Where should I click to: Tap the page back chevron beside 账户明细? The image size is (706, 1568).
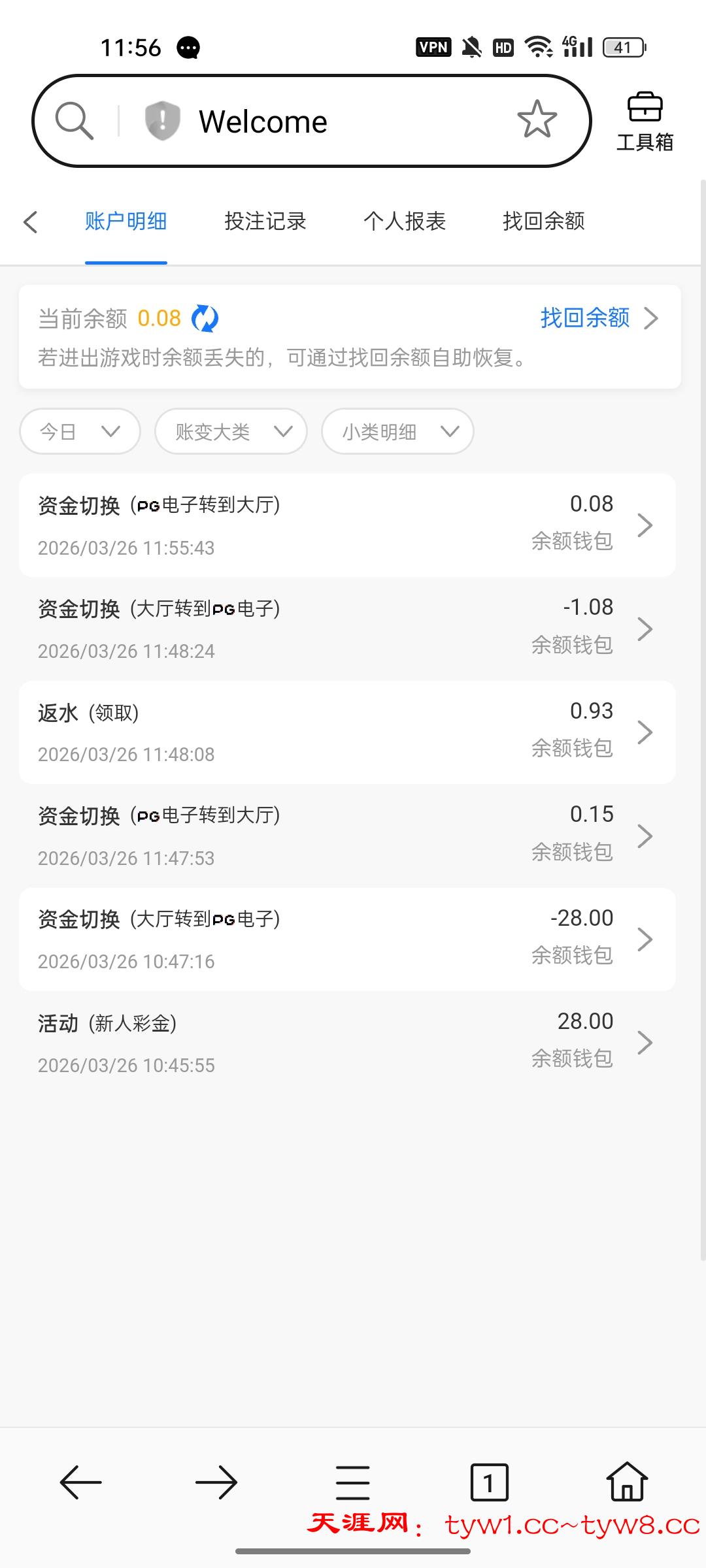30,222
